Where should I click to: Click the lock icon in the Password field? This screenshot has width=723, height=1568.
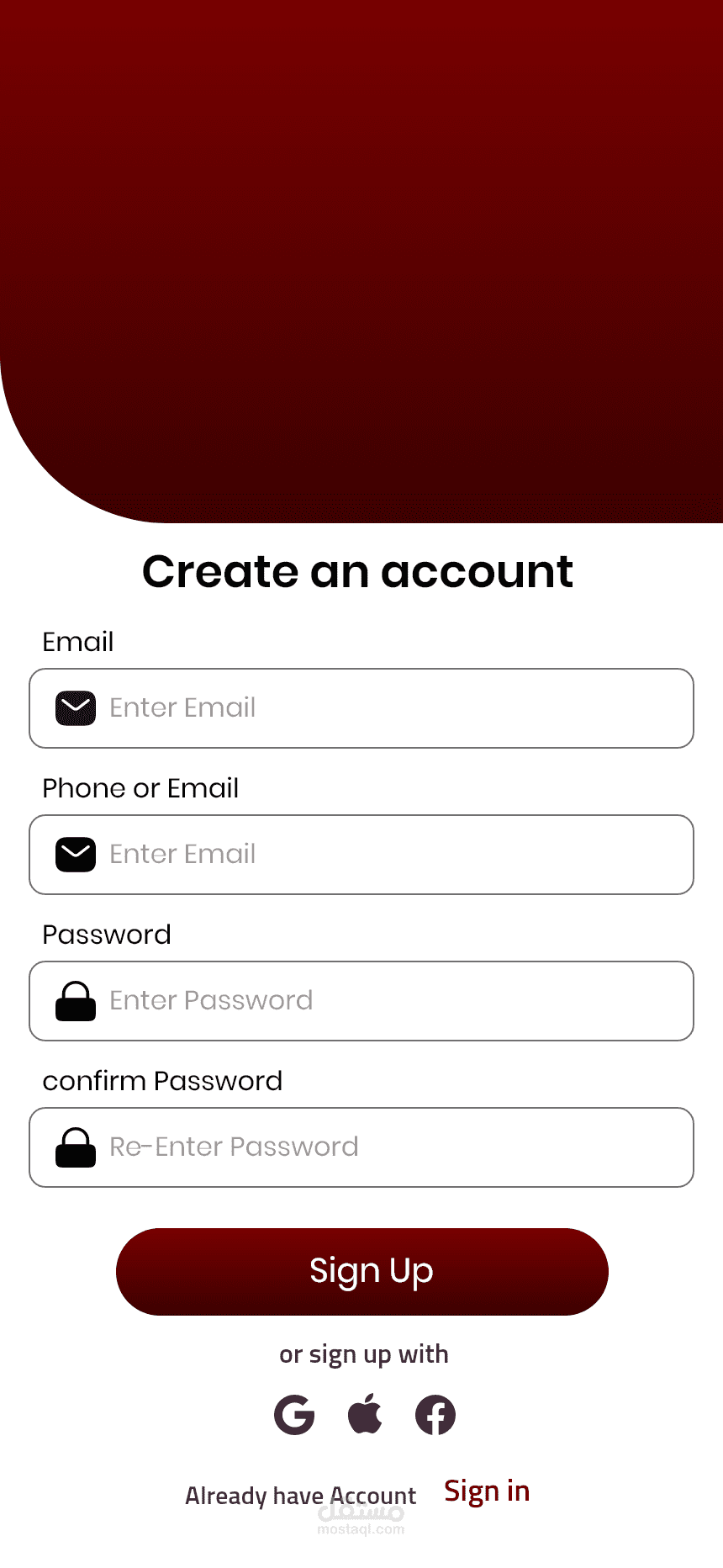click(x=75, y=1001)
